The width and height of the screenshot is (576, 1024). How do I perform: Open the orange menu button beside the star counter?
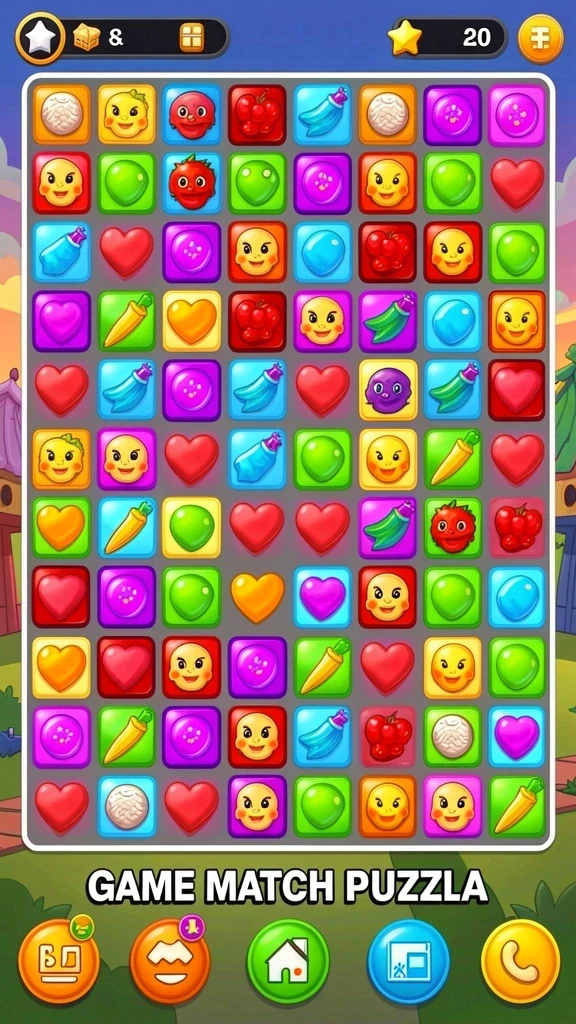click(540, 39)
